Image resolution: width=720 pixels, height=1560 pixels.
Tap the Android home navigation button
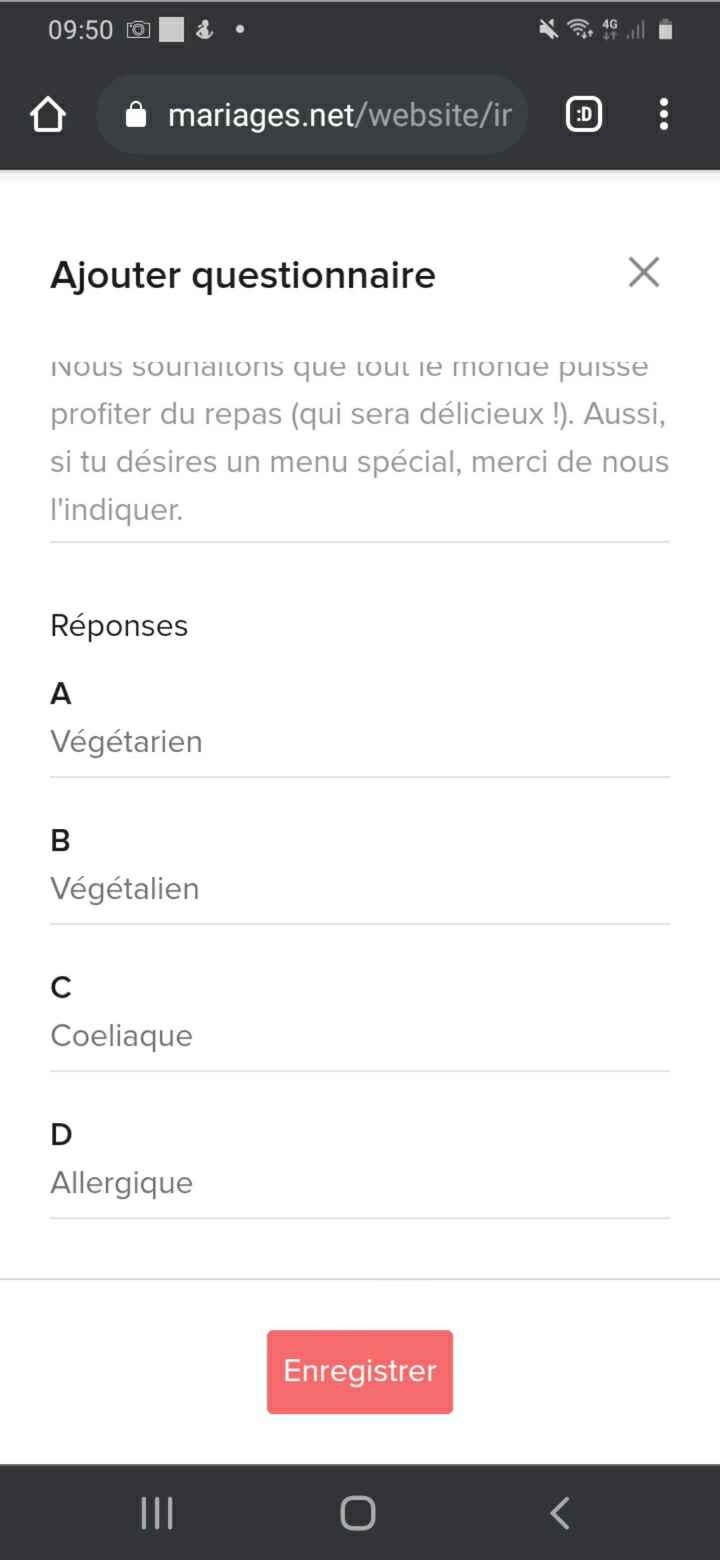(x=357, y=1512)
